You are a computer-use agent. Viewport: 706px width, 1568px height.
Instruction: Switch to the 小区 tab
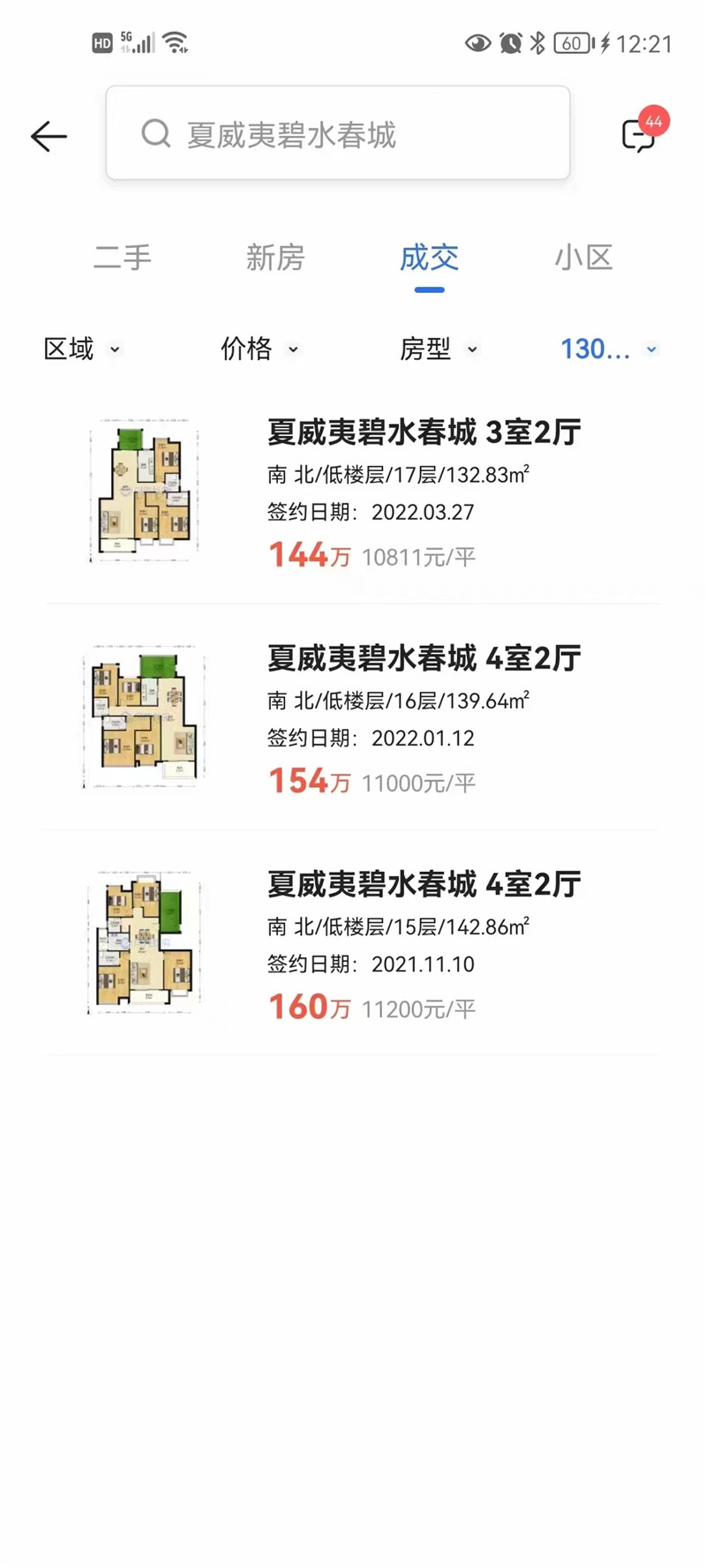point(583,258)
